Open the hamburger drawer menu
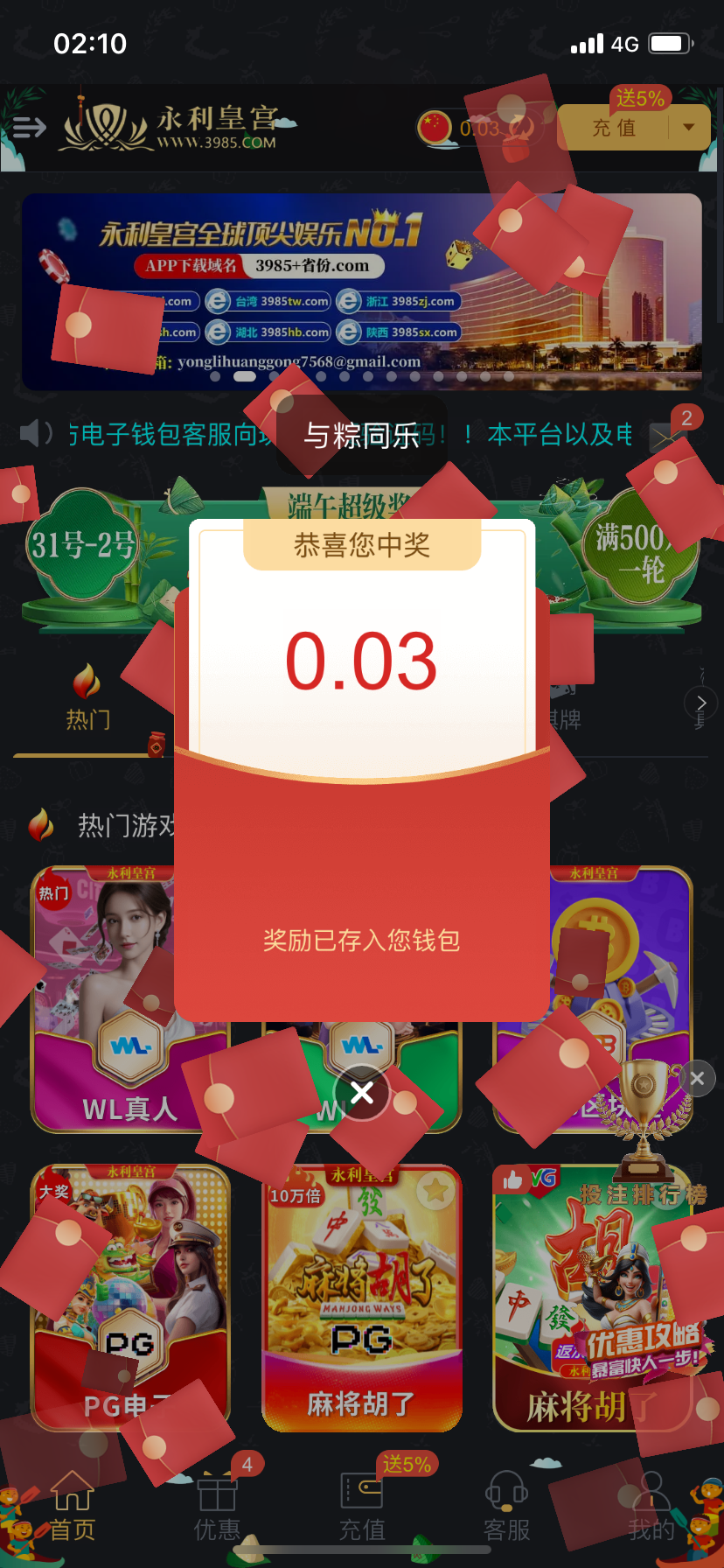Screen dimensions: 724x1568 tap(30, 128)
